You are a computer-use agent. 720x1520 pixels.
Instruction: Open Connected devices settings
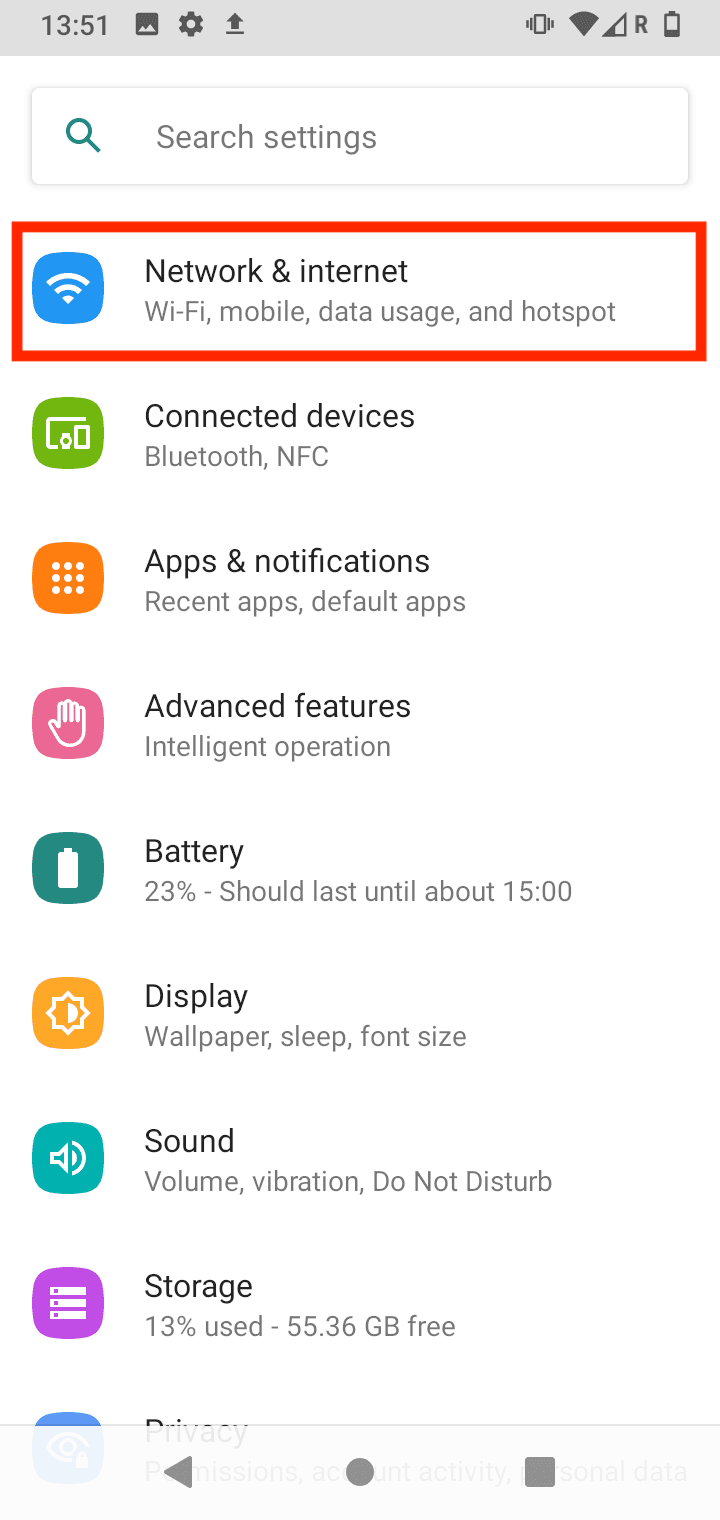click(x=360, y=433)
